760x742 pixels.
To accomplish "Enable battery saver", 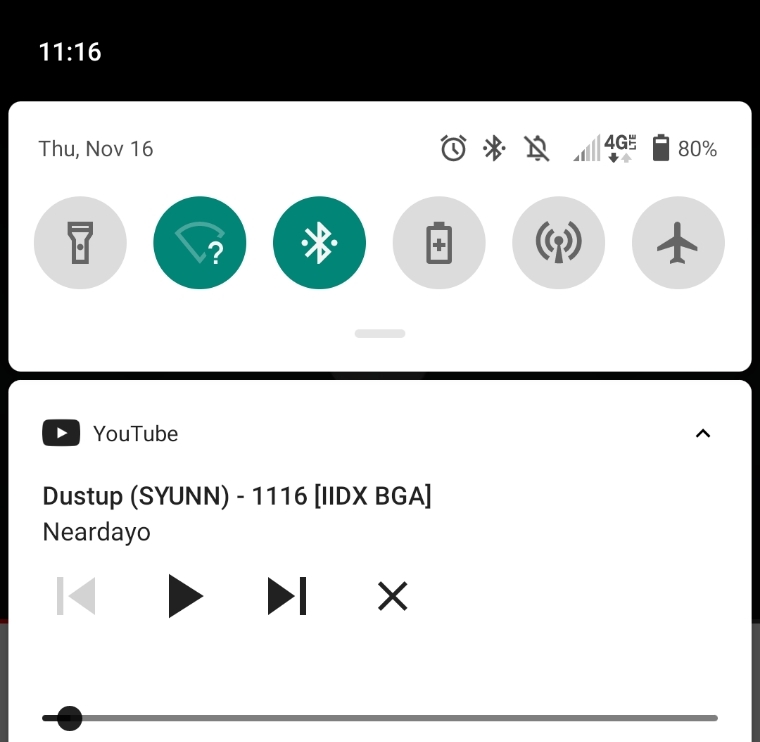I will tap(439, 243).
